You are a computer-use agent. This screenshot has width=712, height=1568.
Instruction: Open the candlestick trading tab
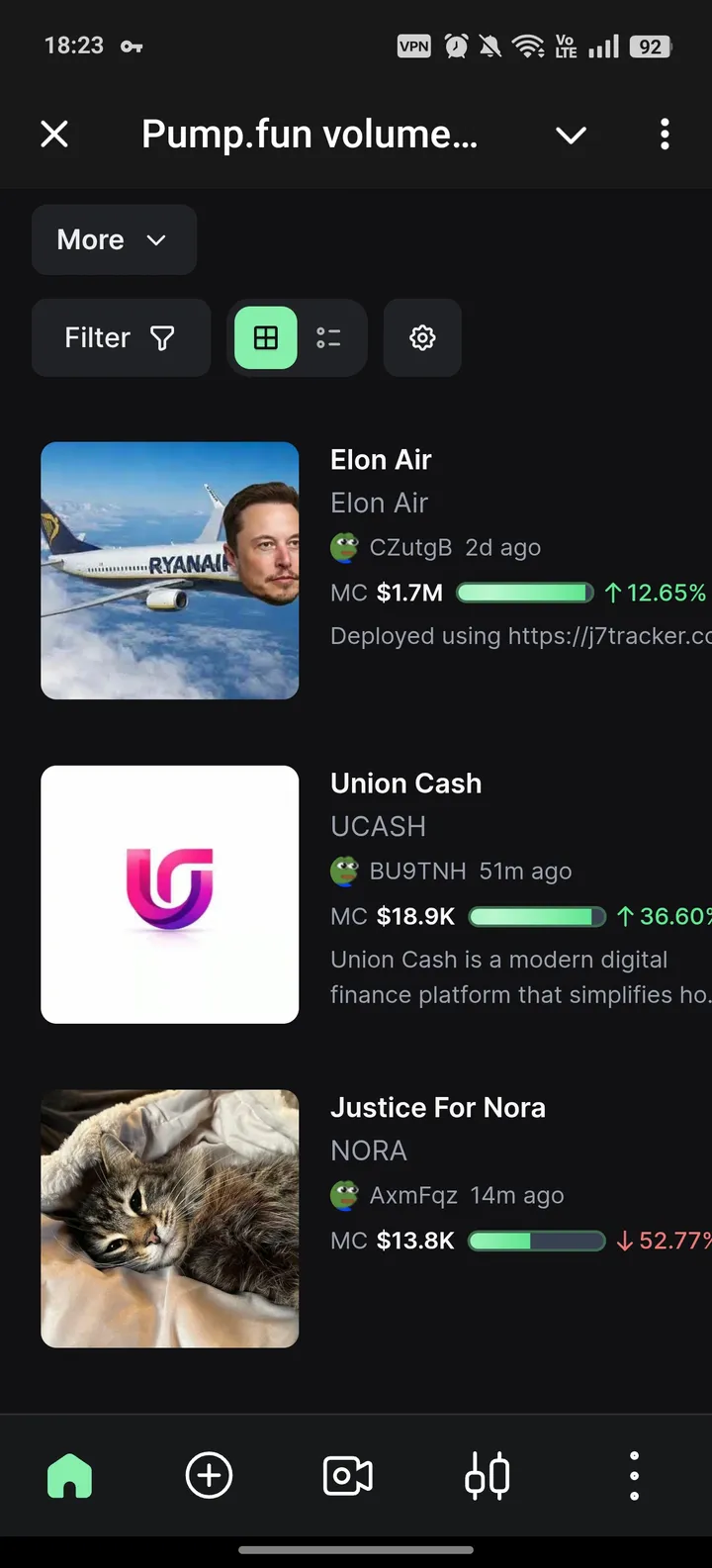[x=488, y=1476]
